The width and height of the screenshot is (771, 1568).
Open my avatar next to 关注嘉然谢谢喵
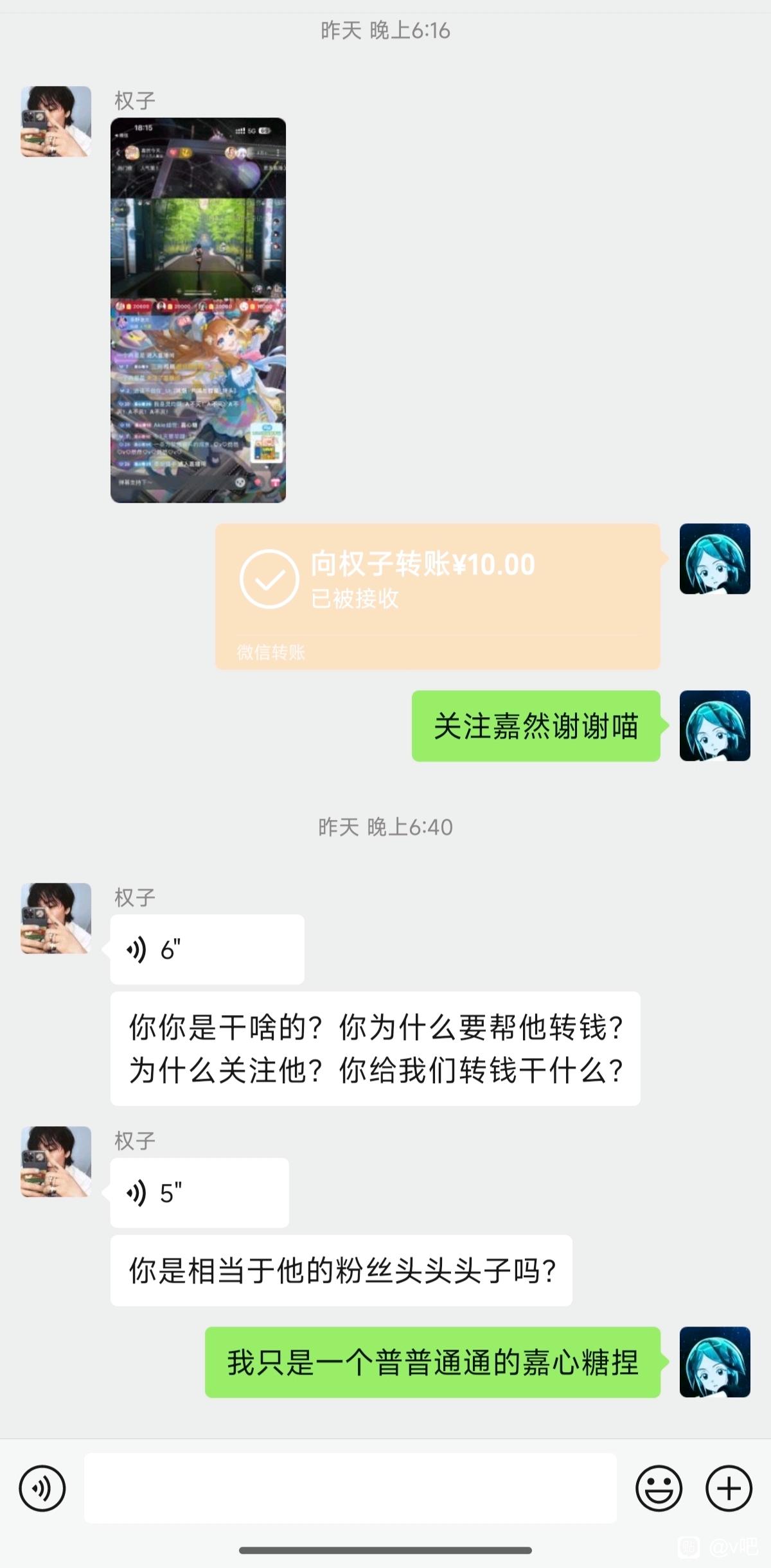pos(714,726)
